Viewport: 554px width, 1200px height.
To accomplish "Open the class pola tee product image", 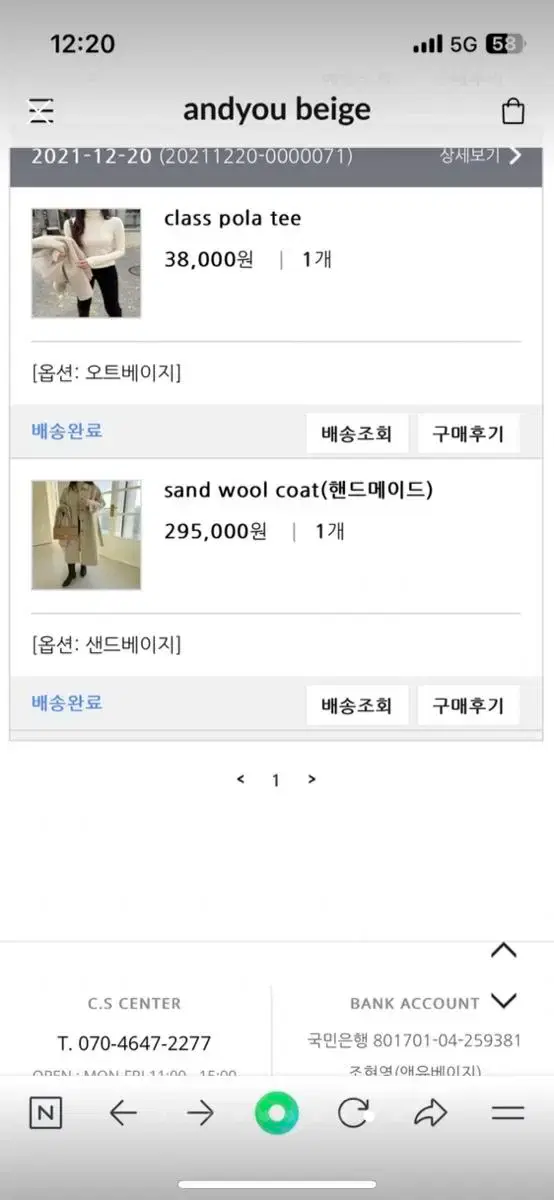I will click(86, 263).
